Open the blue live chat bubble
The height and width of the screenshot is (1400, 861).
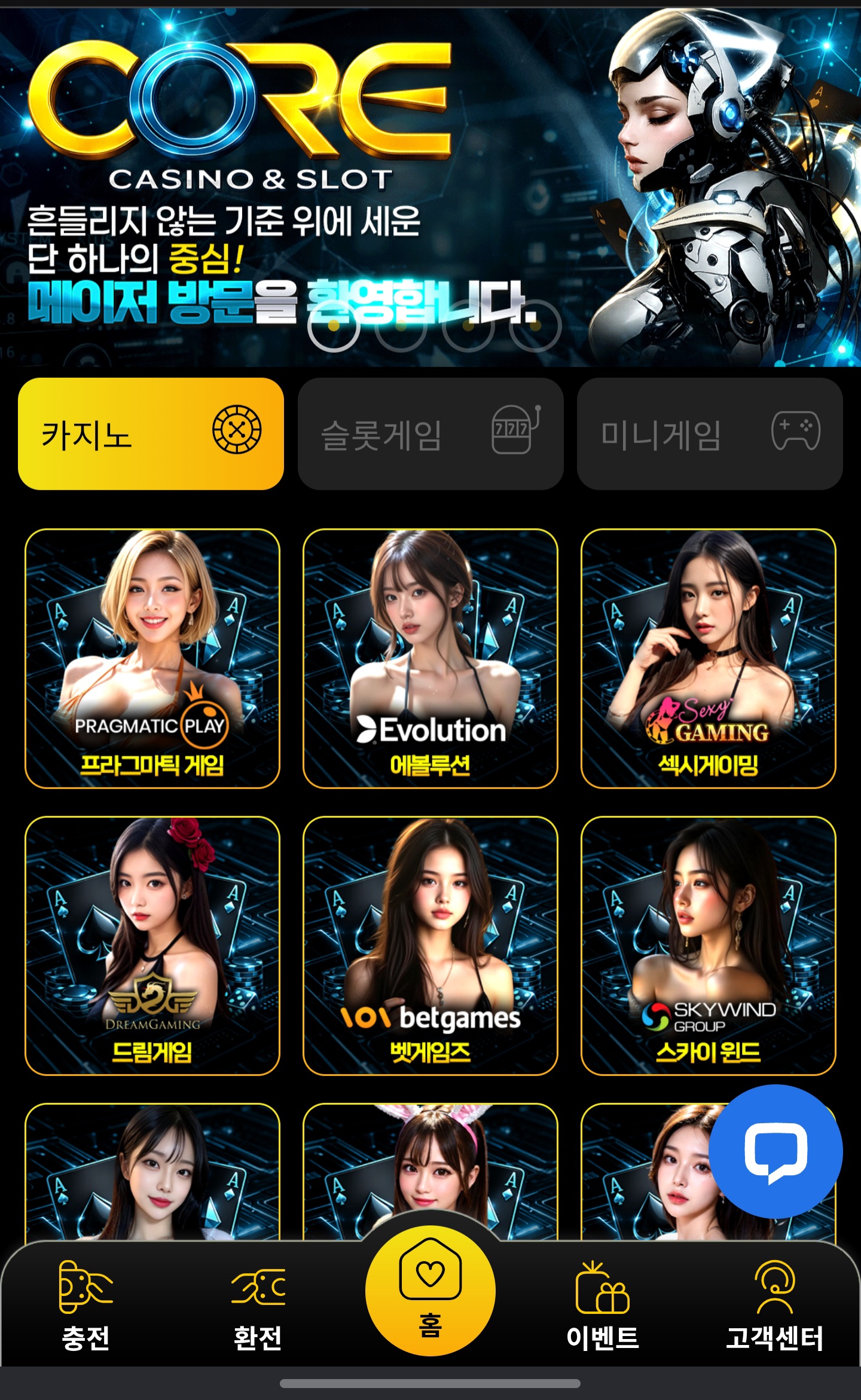[775, 1151]
